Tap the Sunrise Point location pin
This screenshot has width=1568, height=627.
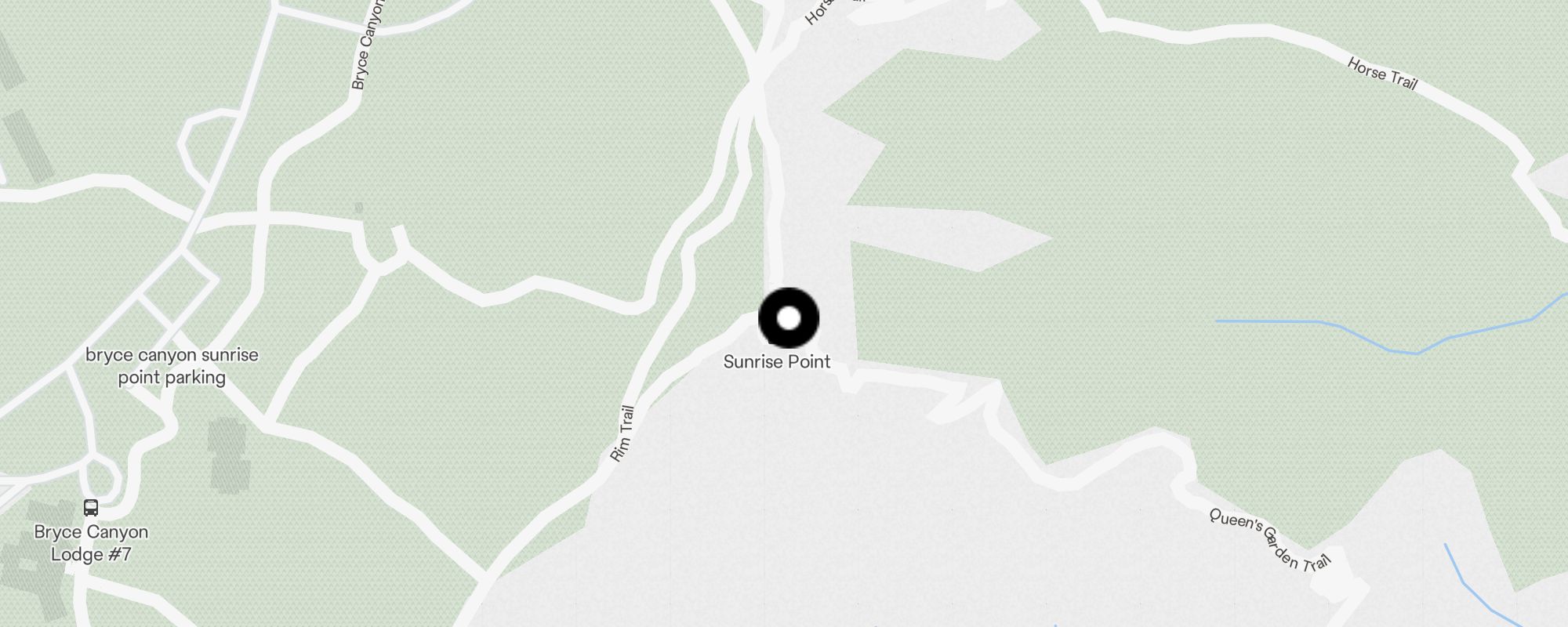[x=789, y=318]
